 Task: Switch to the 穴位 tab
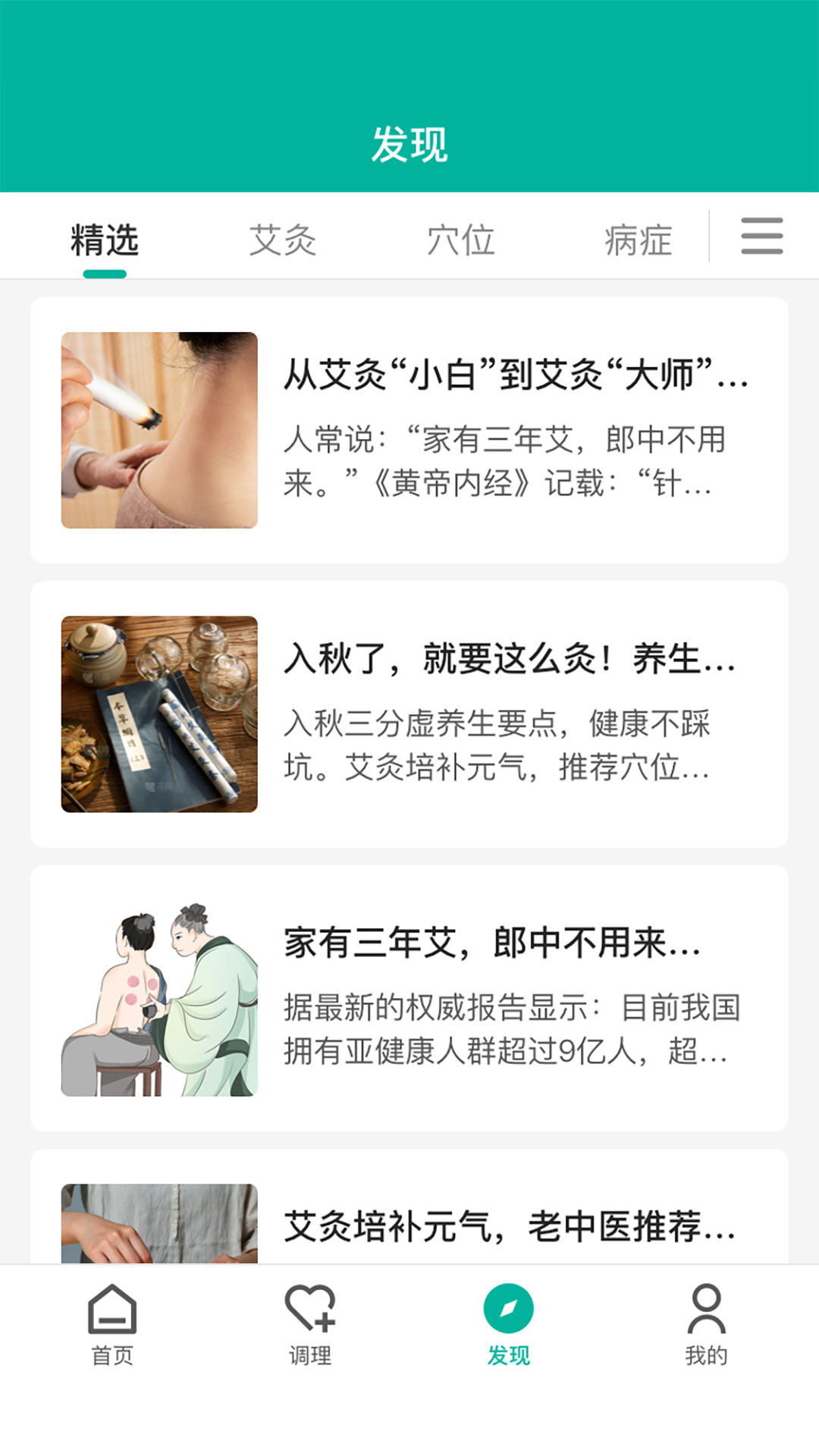[461, 239]
